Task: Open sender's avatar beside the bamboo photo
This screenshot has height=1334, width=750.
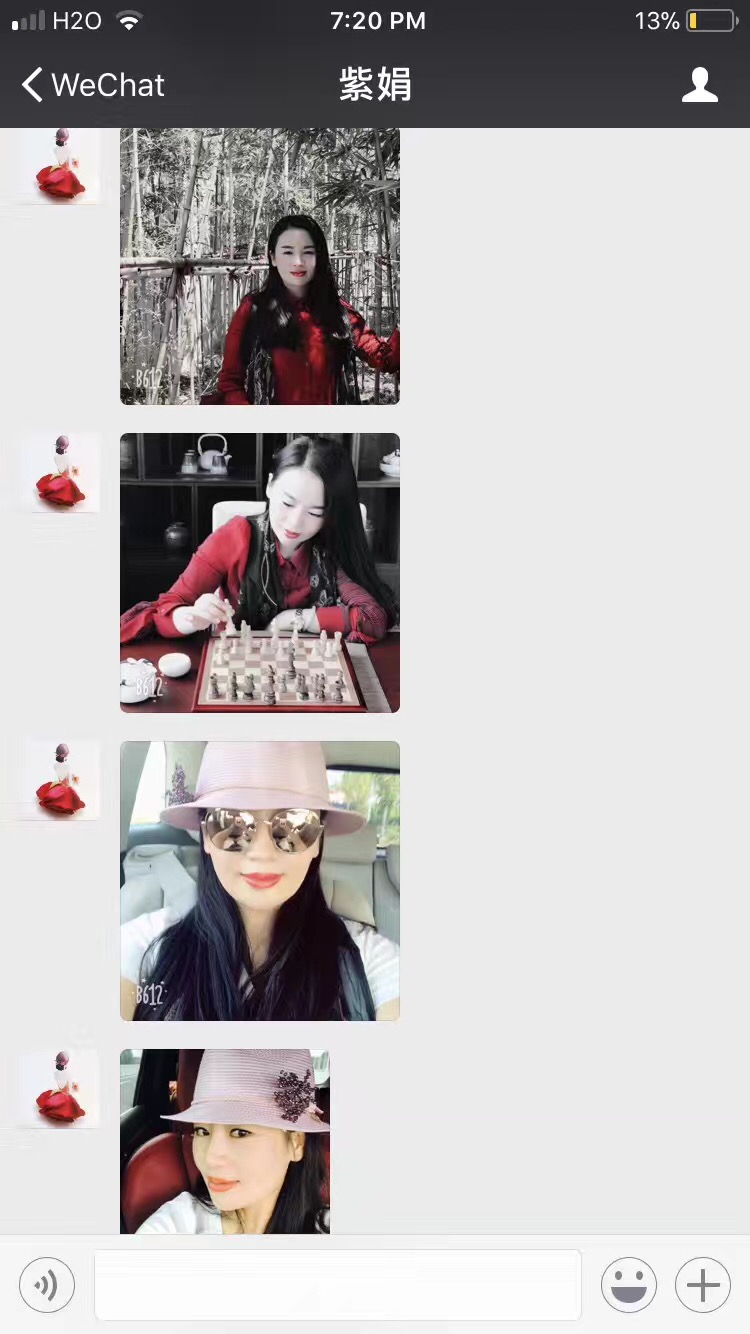Action: pyautogui.click(x=60, y=166)
